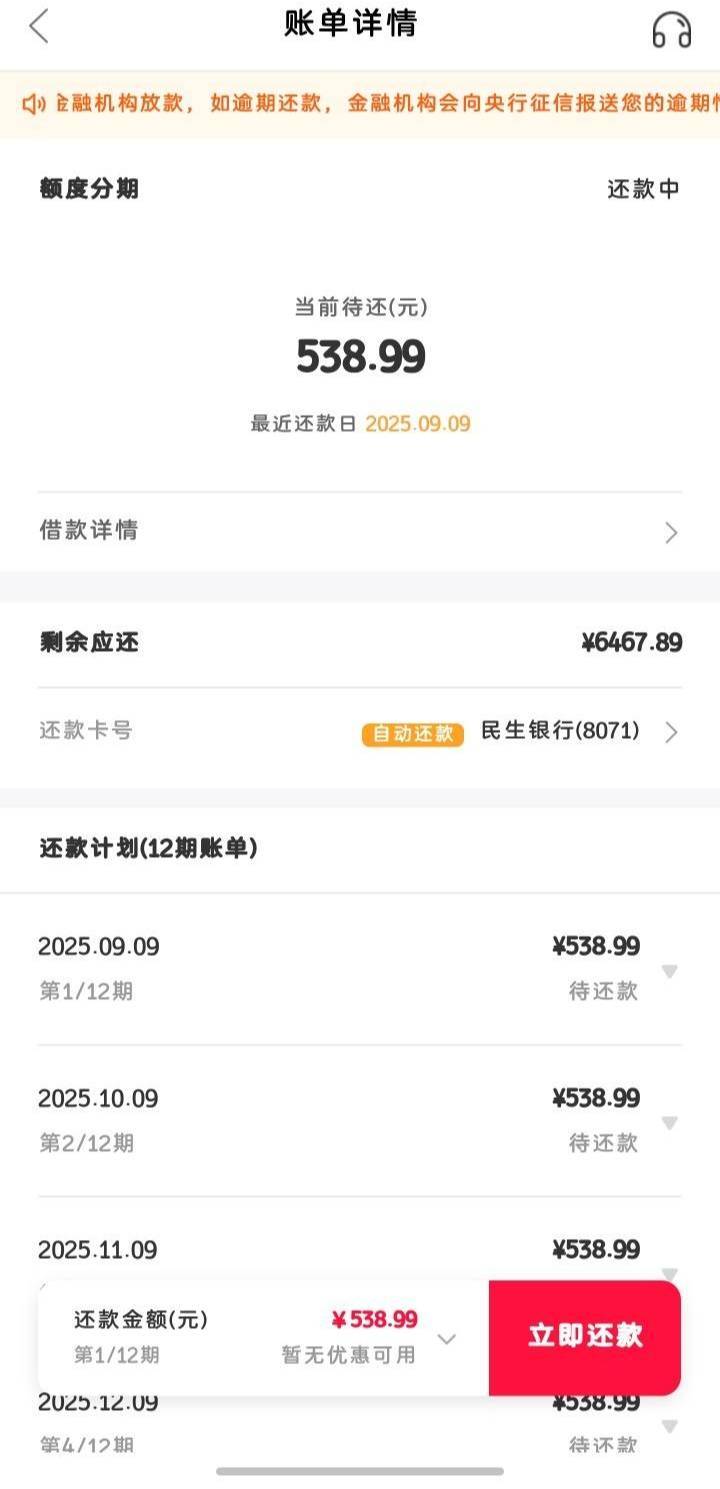This screenshot has height=1489, width=720.
Task: Expand the 2025.10.09 installment details
Action: pos(670,1123)
